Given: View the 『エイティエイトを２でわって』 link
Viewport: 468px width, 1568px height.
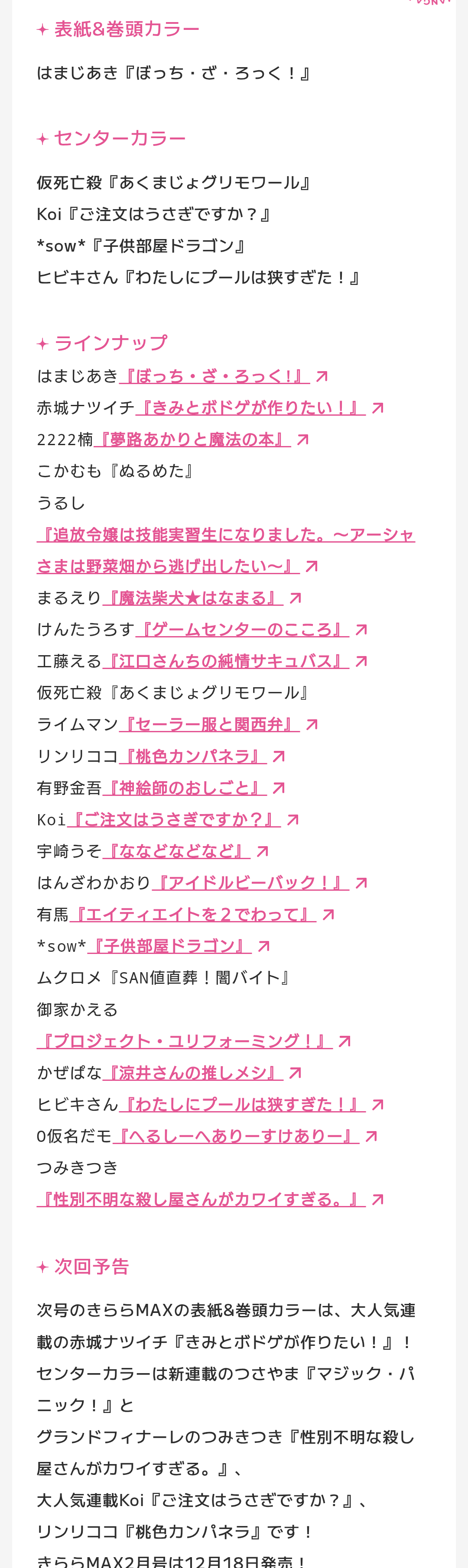Looking at the screenshot, I should (192, 914).
